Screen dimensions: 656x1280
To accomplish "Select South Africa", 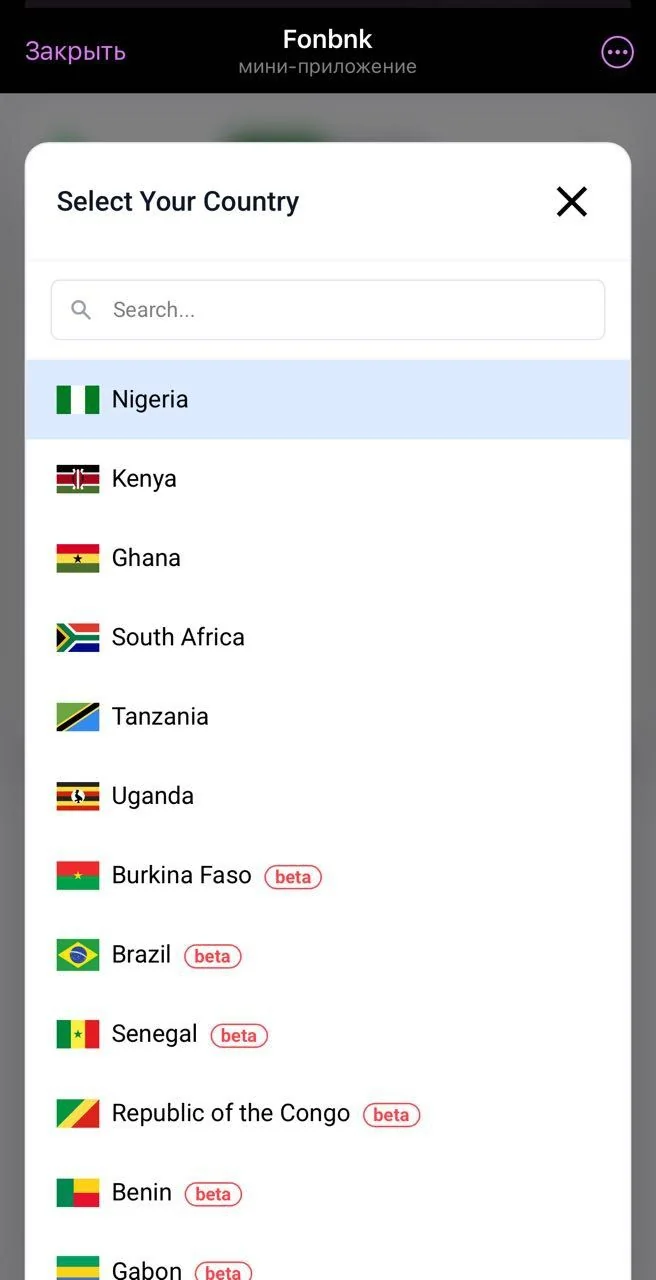I will coord(328,637).
